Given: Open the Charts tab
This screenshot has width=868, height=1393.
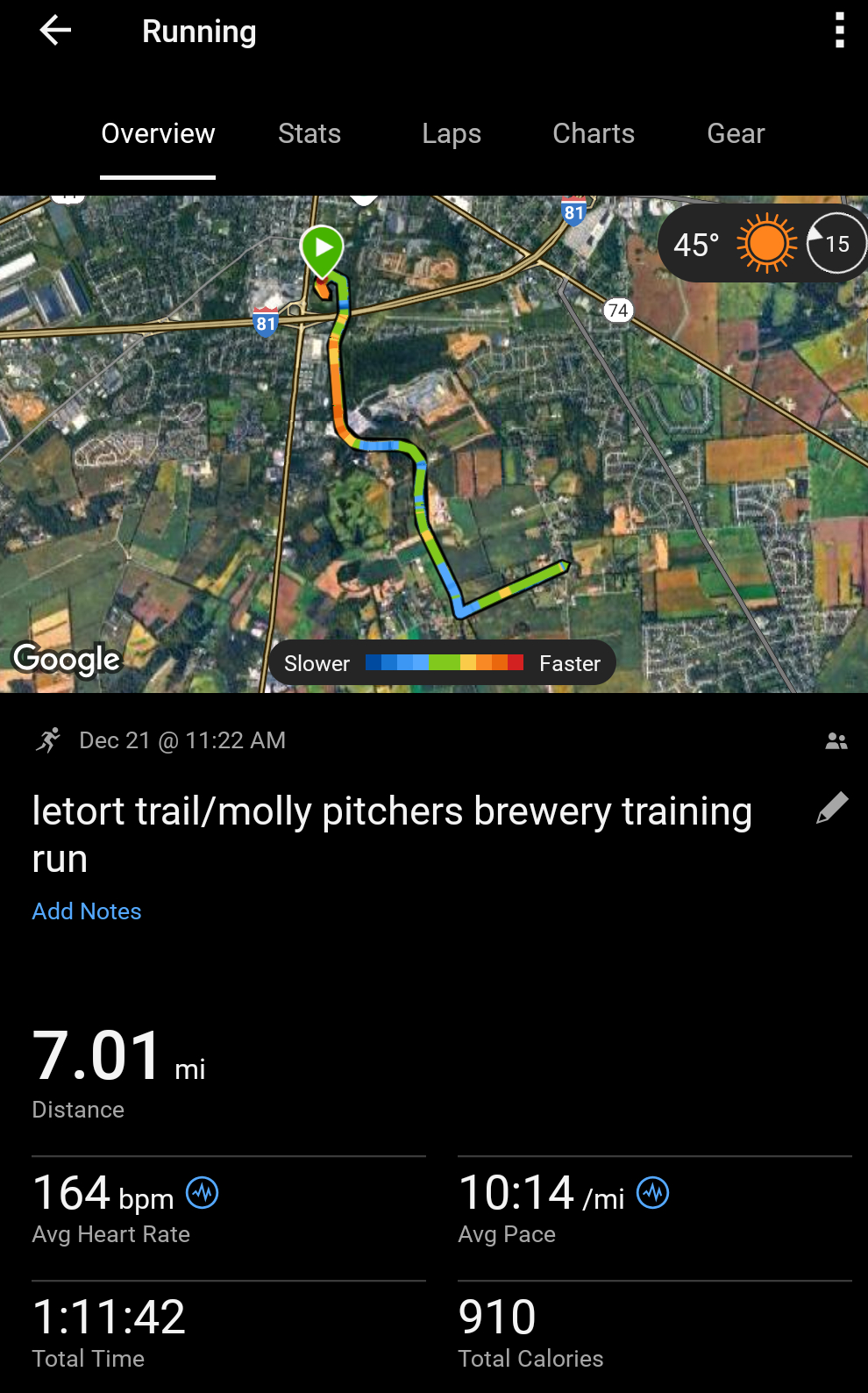Looking at the screenshot, I should click(594, 133).
